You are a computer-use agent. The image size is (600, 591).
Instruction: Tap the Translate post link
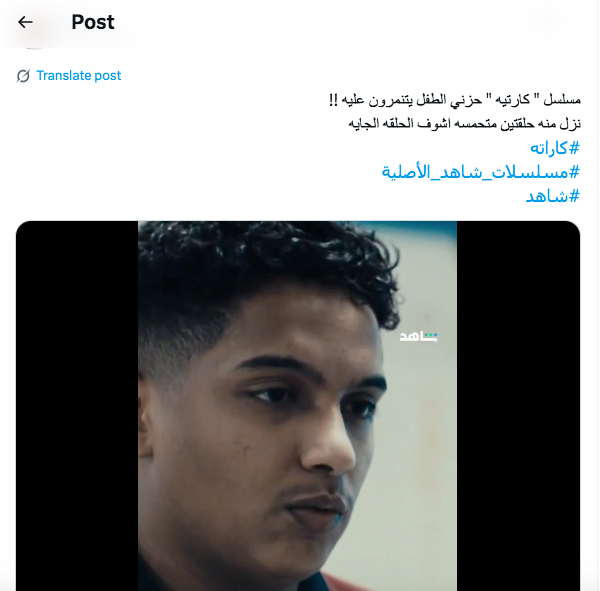tap(78, 76)
